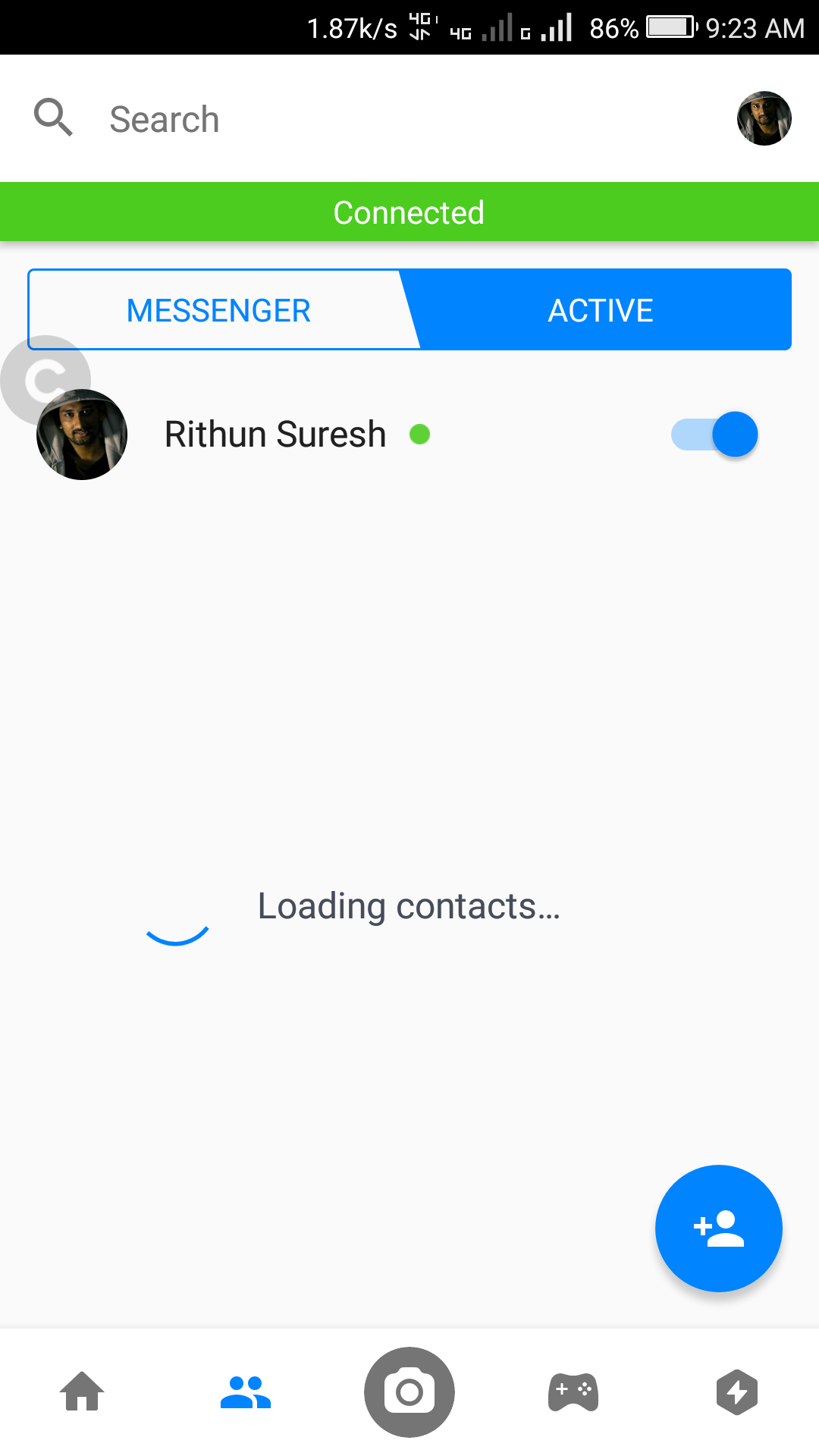The image size is (819, 1456).
Task: Open the profile picture in top bar
Action: 764,118
